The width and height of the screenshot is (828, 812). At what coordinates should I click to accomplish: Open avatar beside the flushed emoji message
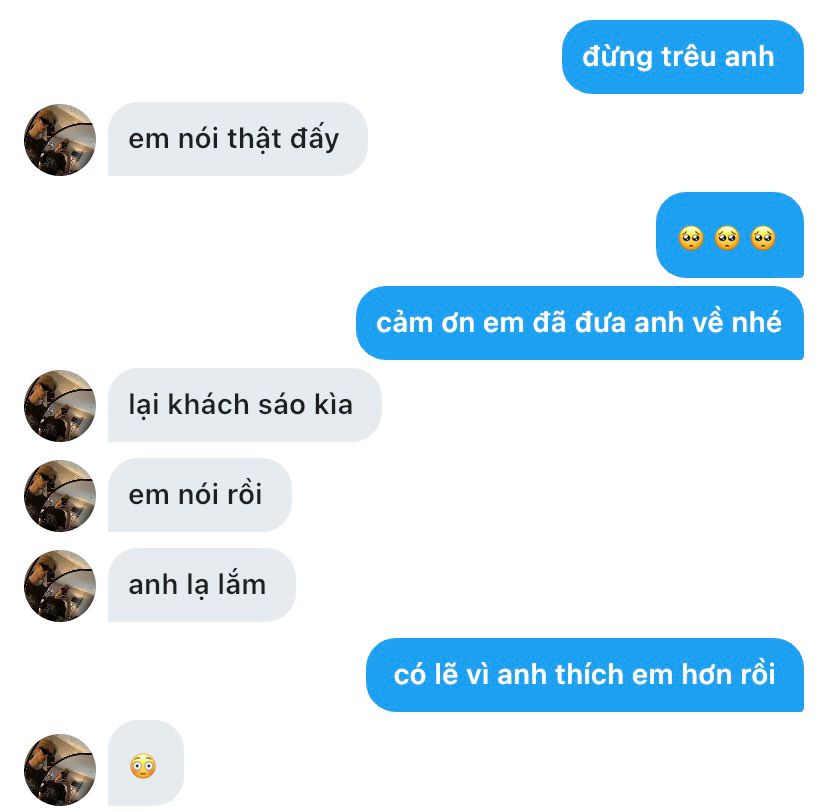pos(60,770)
